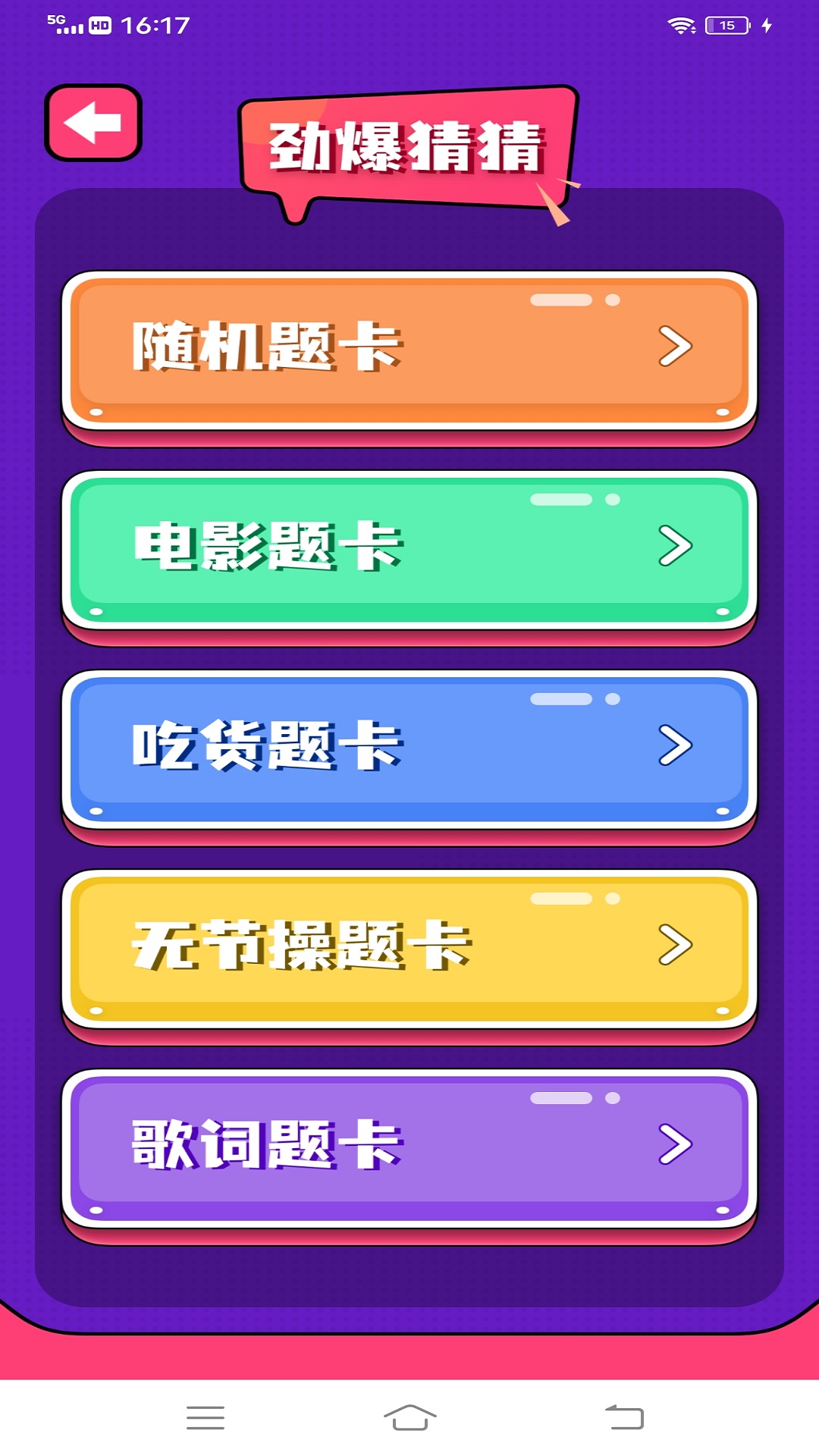Tap the pink back arrow button
Screen dimensions: 819x1456
pyautogui.click(x=93, y=122)
